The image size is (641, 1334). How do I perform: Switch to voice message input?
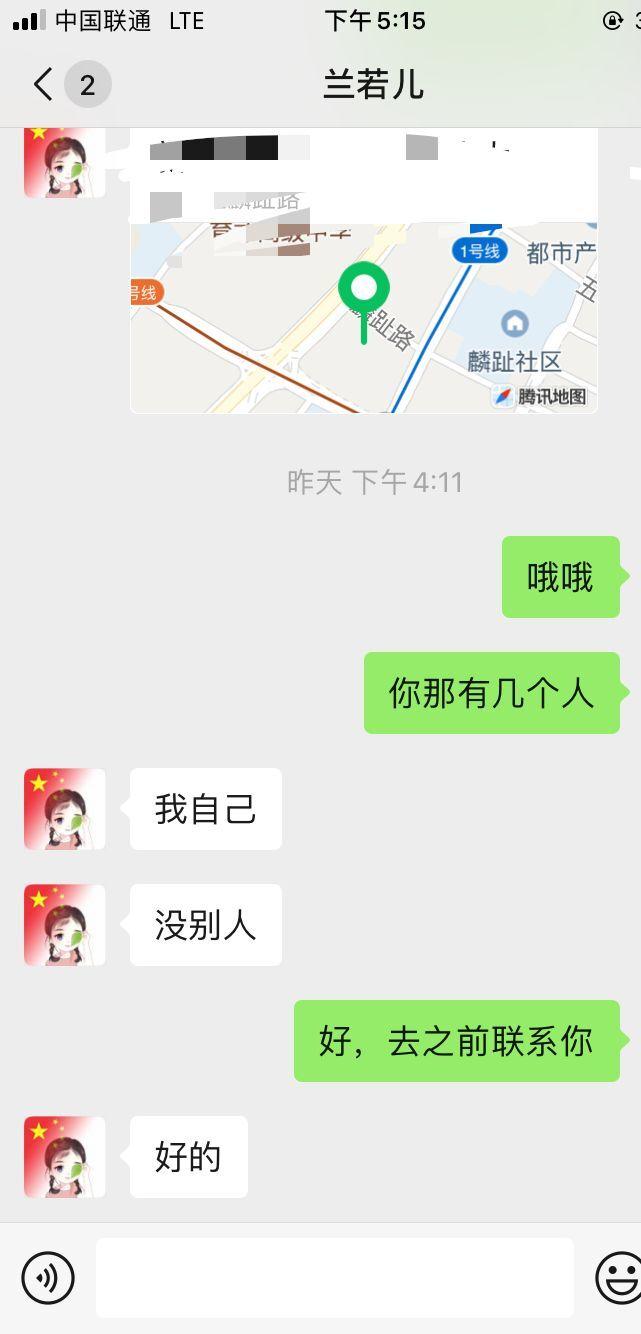point(48,1277)
